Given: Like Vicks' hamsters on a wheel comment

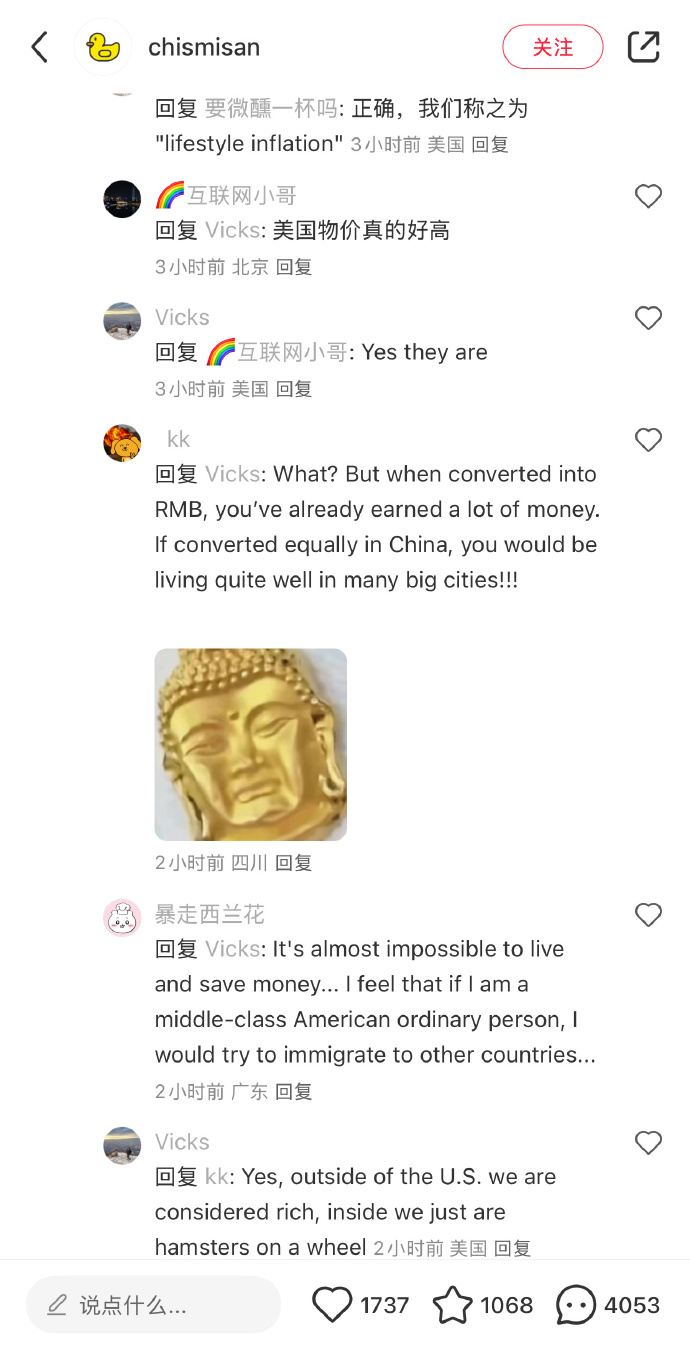Looking at the screenshot, I should (648, 1143).
